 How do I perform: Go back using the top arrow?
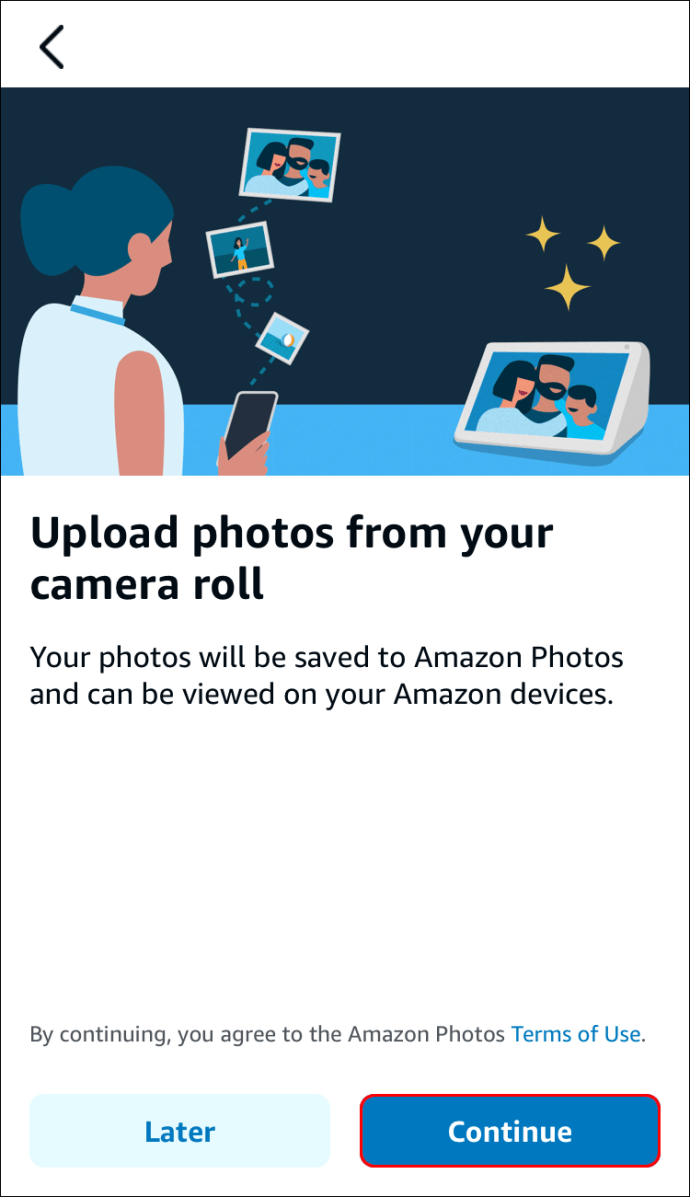[51, 47]
